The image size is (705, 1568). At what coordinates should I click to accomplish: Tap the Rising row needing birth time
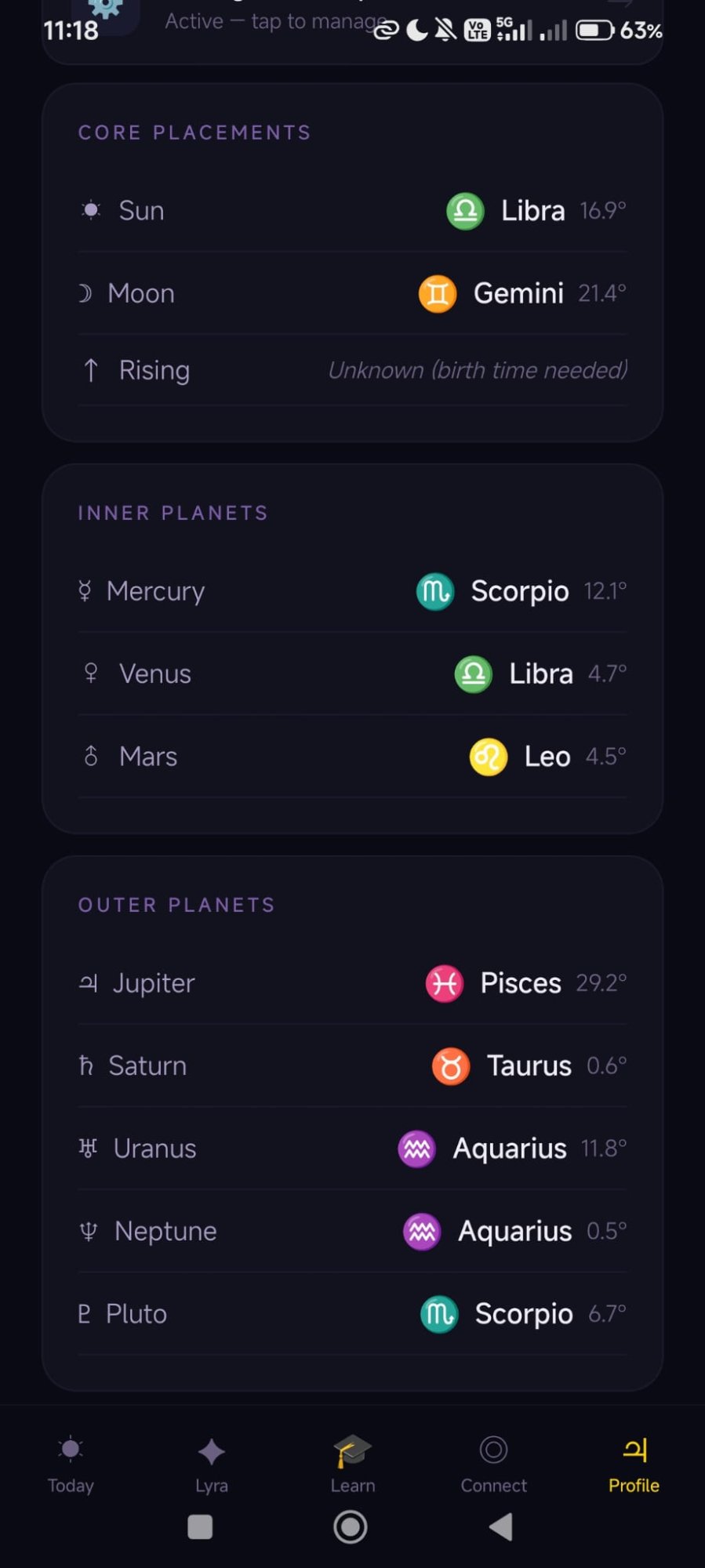(351, 370)
